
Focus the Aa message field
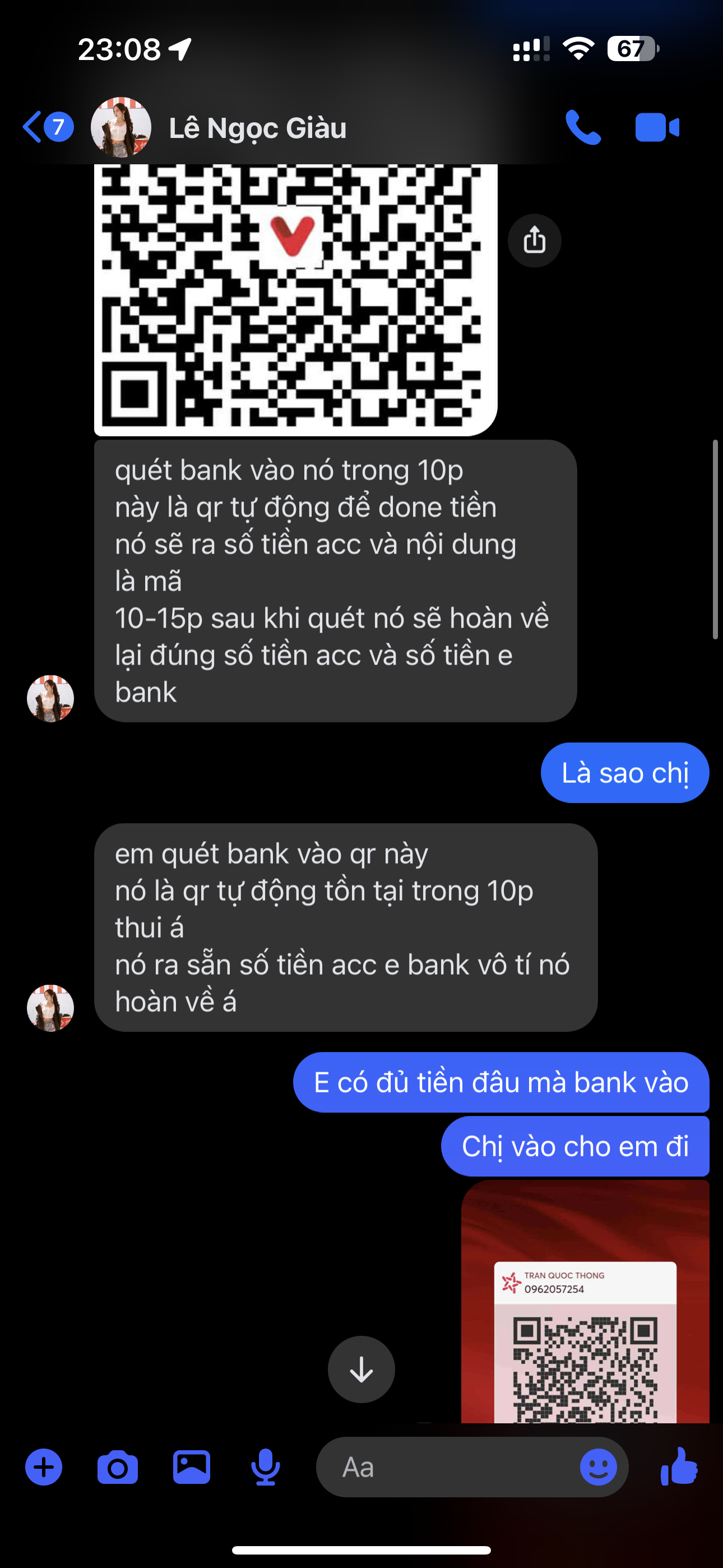click(451, 1467)
